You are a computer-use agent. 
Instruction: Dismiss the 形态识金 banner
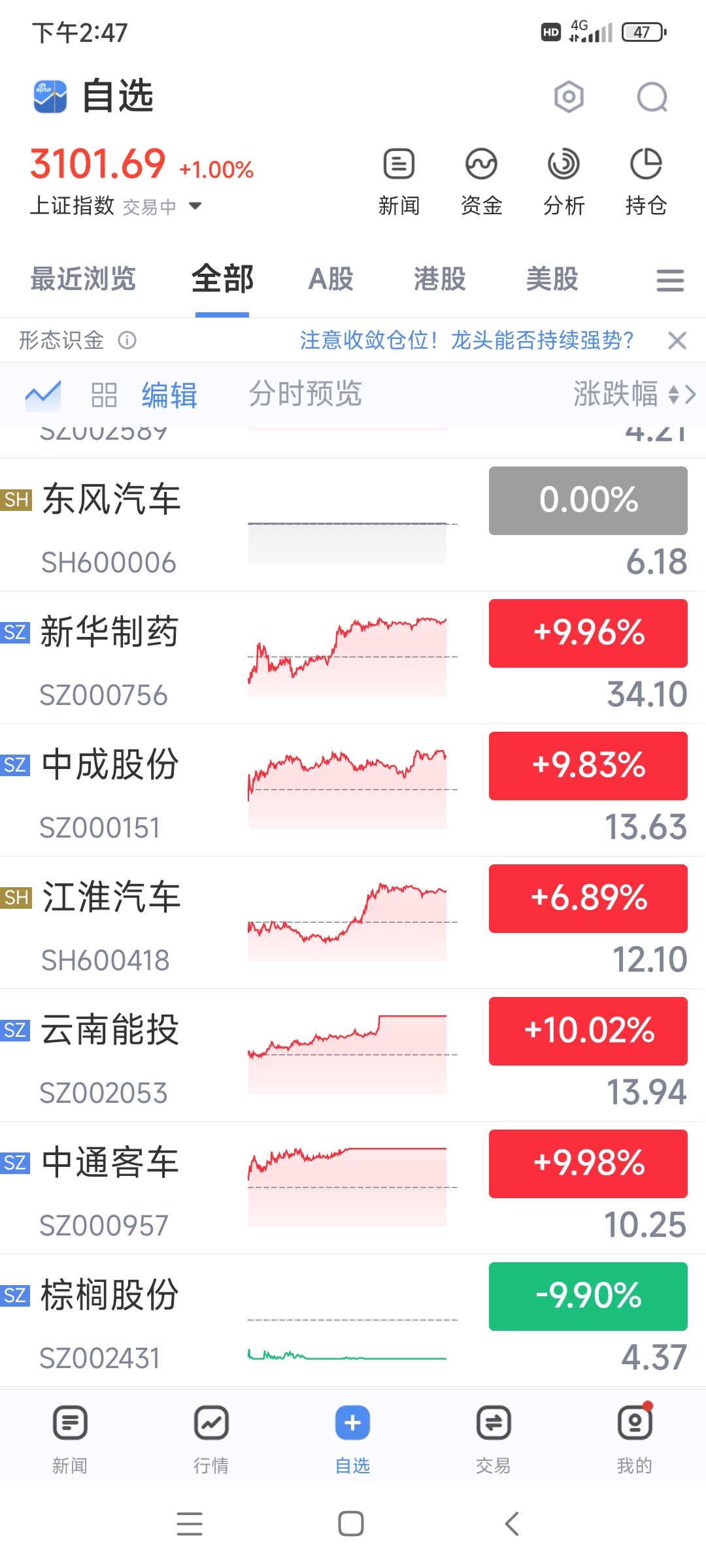pos(677,340)
